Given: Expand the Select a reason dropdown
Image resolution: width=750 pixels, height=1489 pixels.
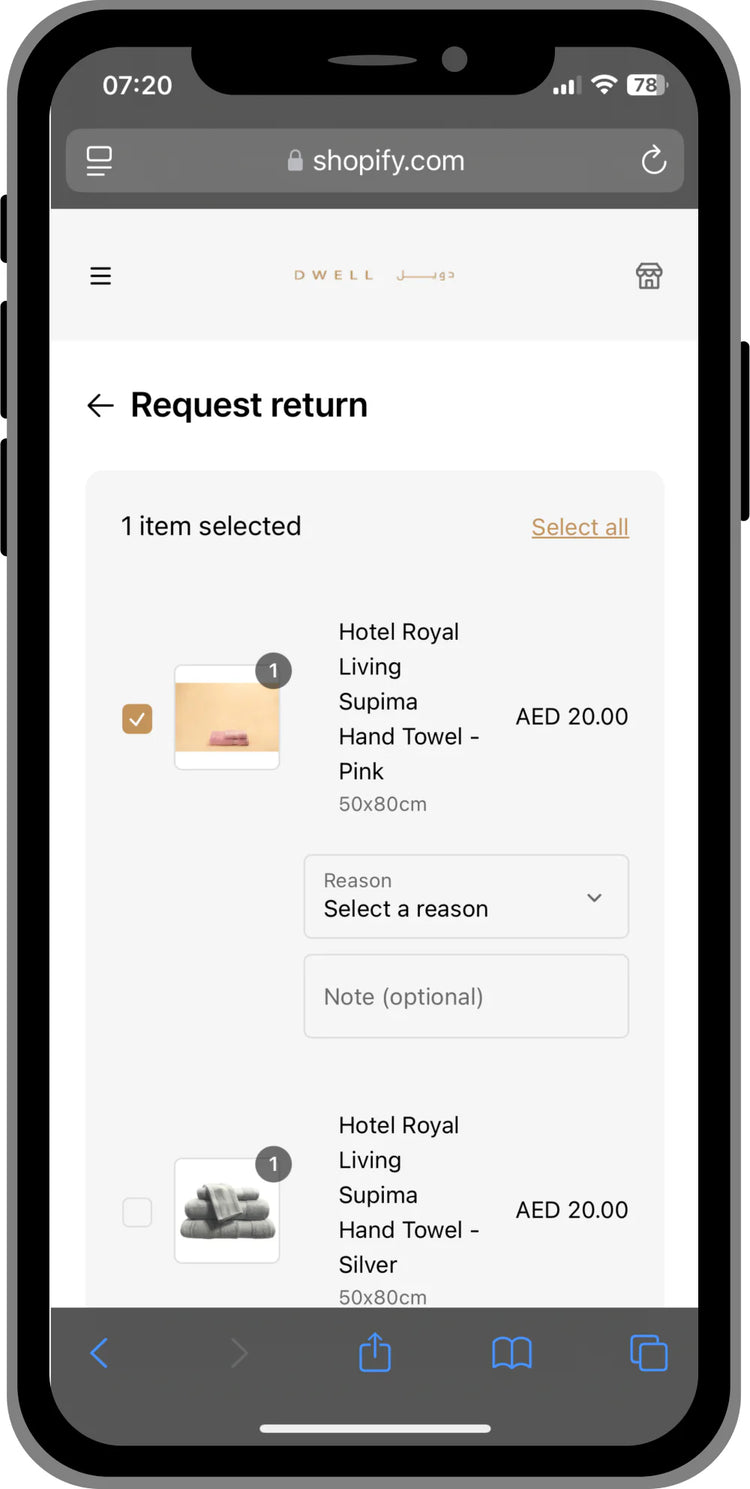Looking at the screenshot, I should click(x=466, y=896).
